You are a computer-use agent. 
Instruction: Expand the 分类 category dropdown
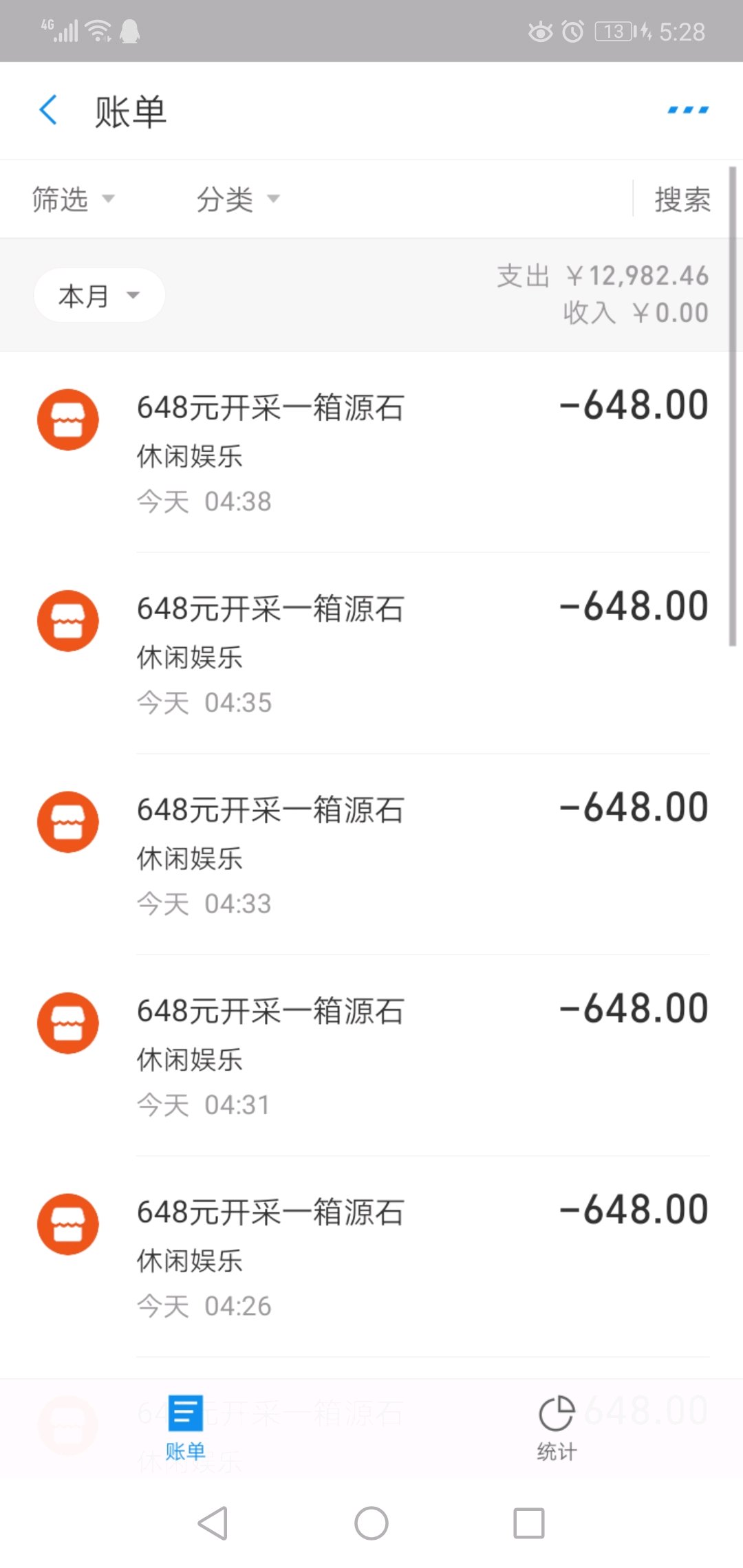237,199
